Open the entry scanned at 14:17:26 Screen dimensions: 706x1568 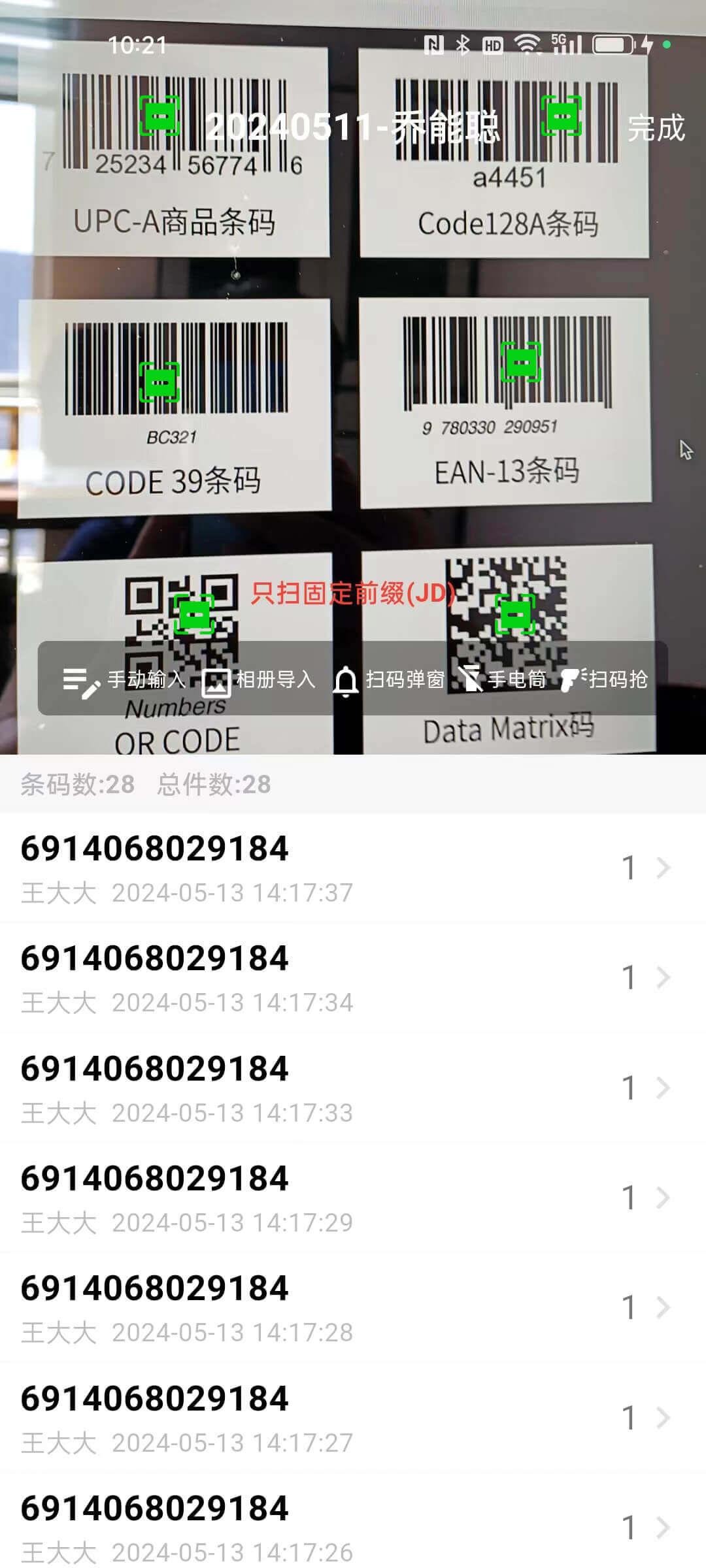pos(353,1527)
